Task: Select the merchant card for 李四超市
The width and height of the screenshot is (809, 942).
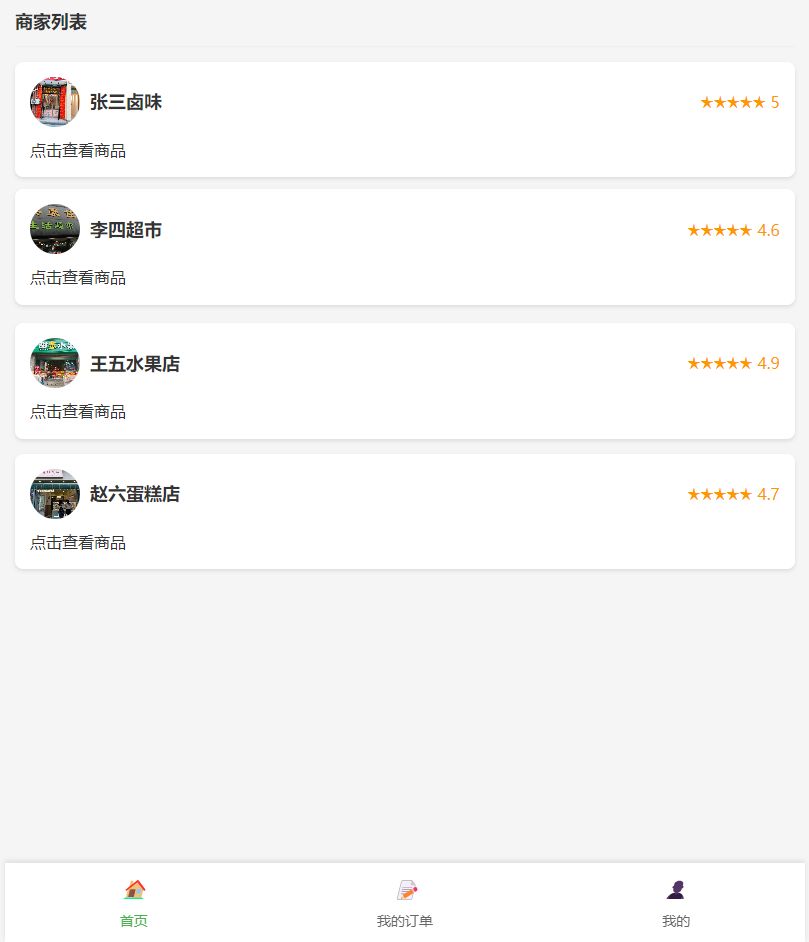Action: 404,247
